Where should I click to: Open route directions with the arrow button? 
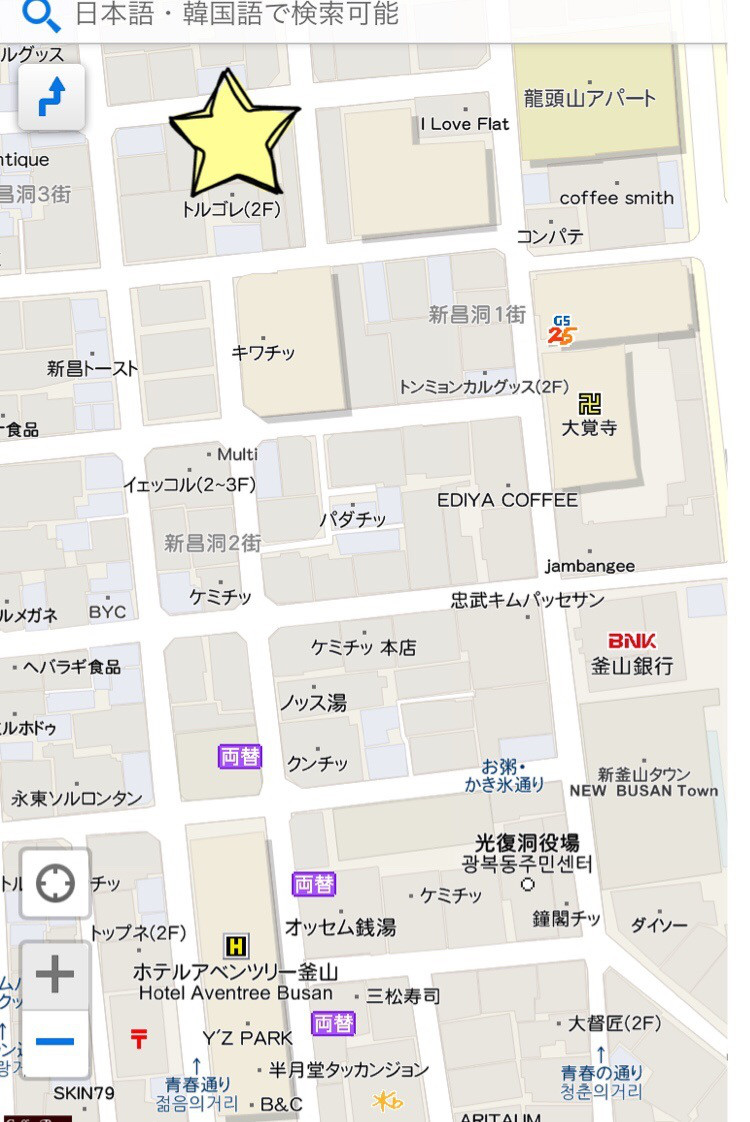pyautogui.click(x=51, y=97)
